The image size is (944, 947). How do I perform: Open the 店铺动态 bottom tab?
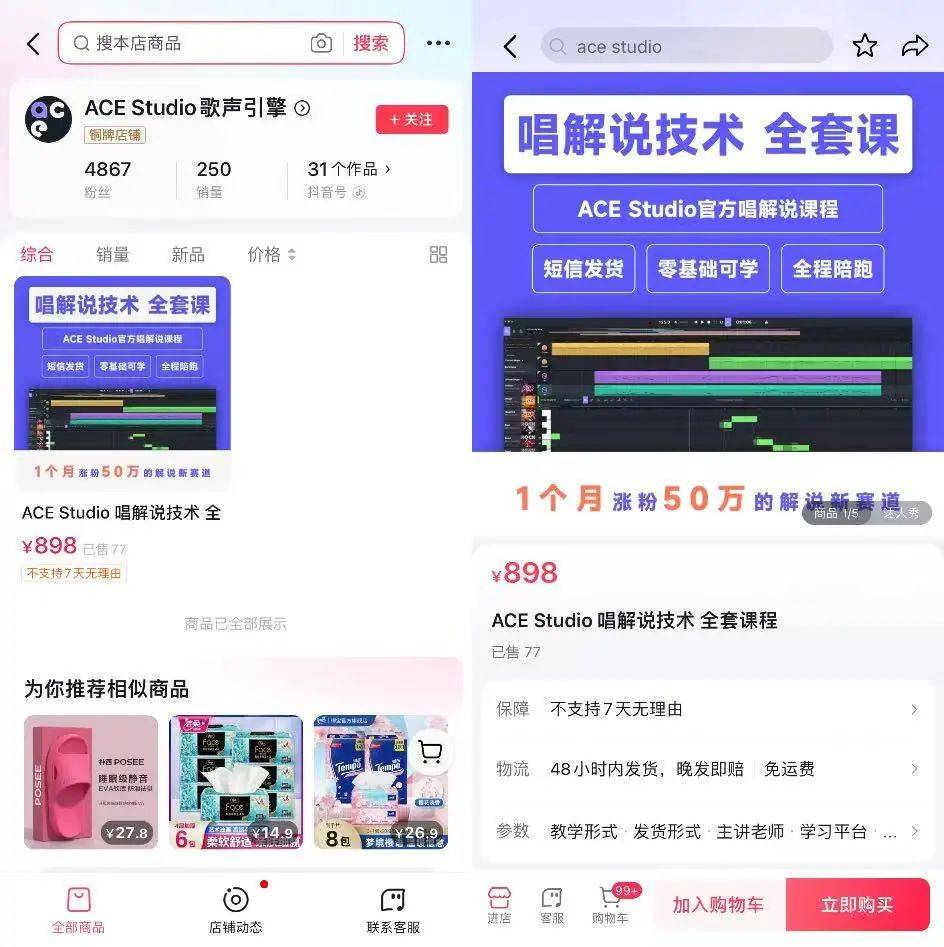point(236,909)
